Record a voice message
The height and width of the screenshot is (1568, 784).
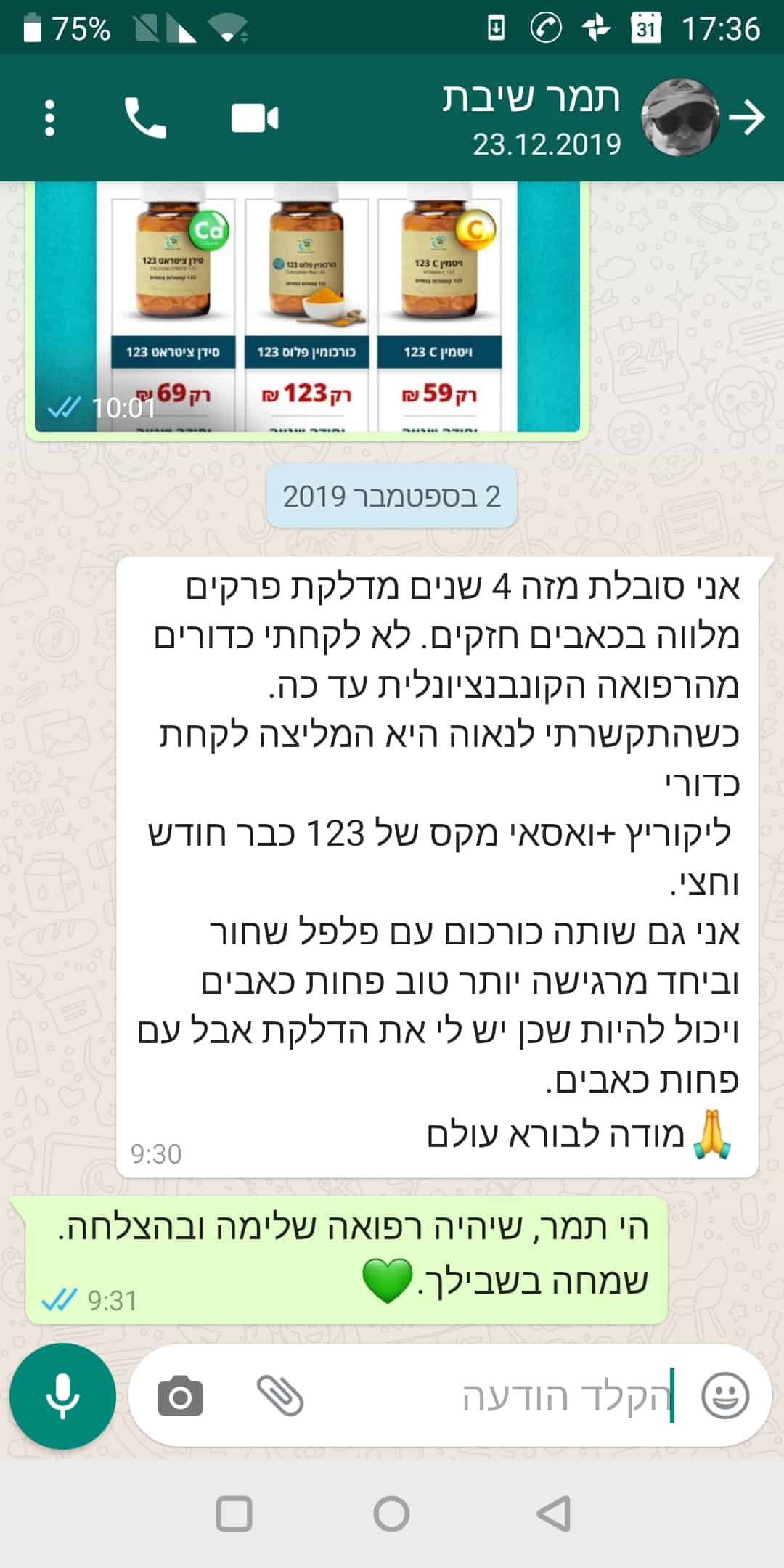coord(63,1395)
